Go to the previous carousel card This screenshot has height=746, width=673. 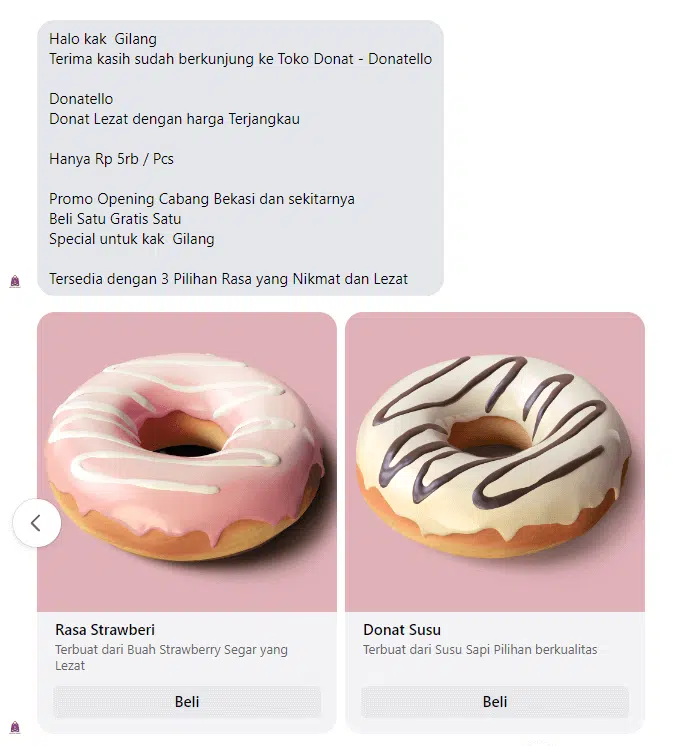(x=37, y=523)
